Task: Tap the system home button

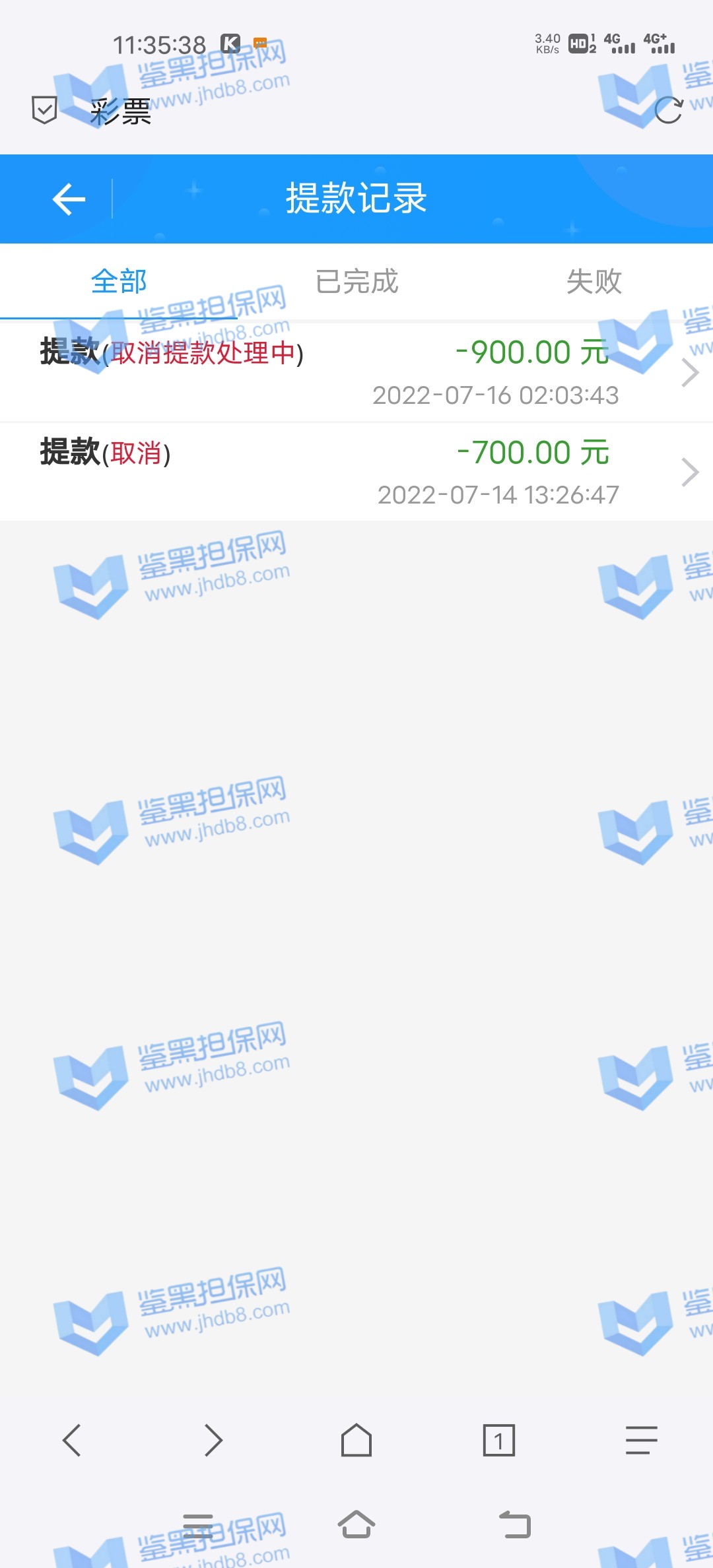Action: click(356, 1524)
